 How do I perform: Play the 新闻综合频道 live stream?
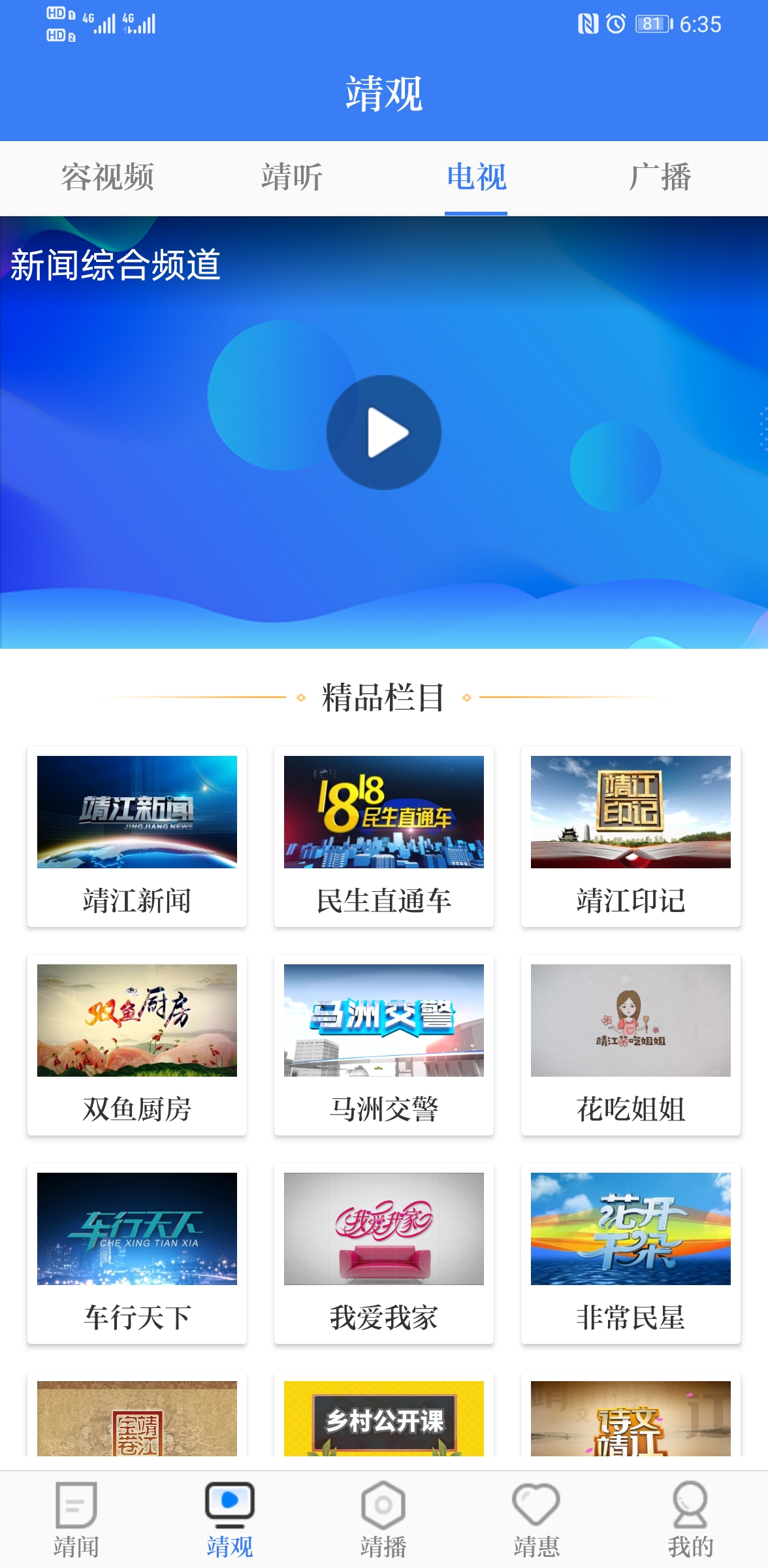(x=384, y=431)
